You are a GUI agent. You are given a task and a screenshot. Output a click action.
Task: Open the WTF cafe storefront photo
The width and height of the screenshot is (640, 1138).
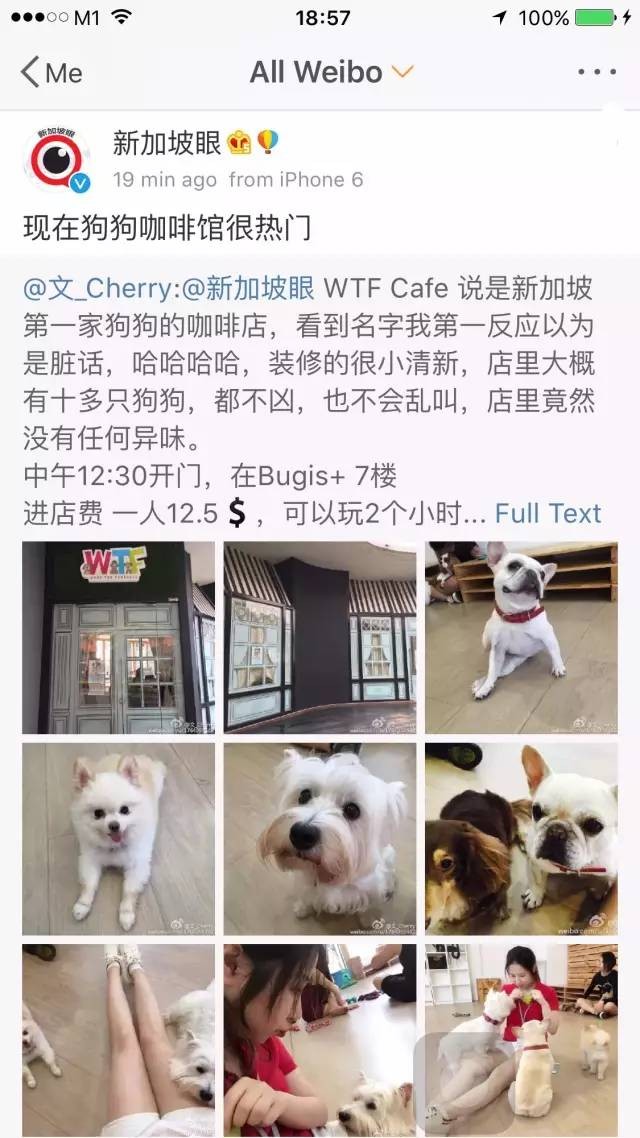pyautogui.click(x=118, y=637)
